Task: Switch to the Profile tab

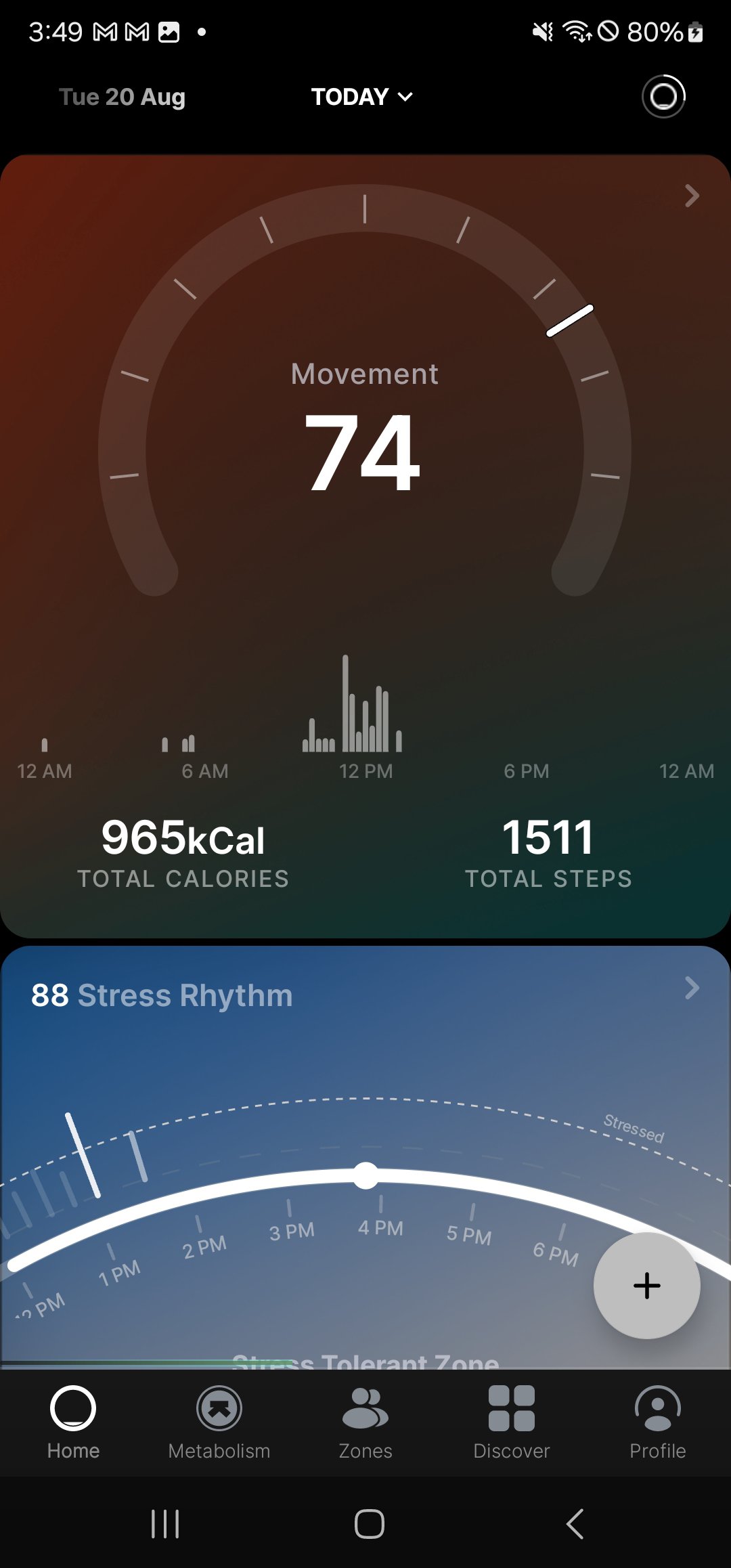Action: [x=658, y=1422]
